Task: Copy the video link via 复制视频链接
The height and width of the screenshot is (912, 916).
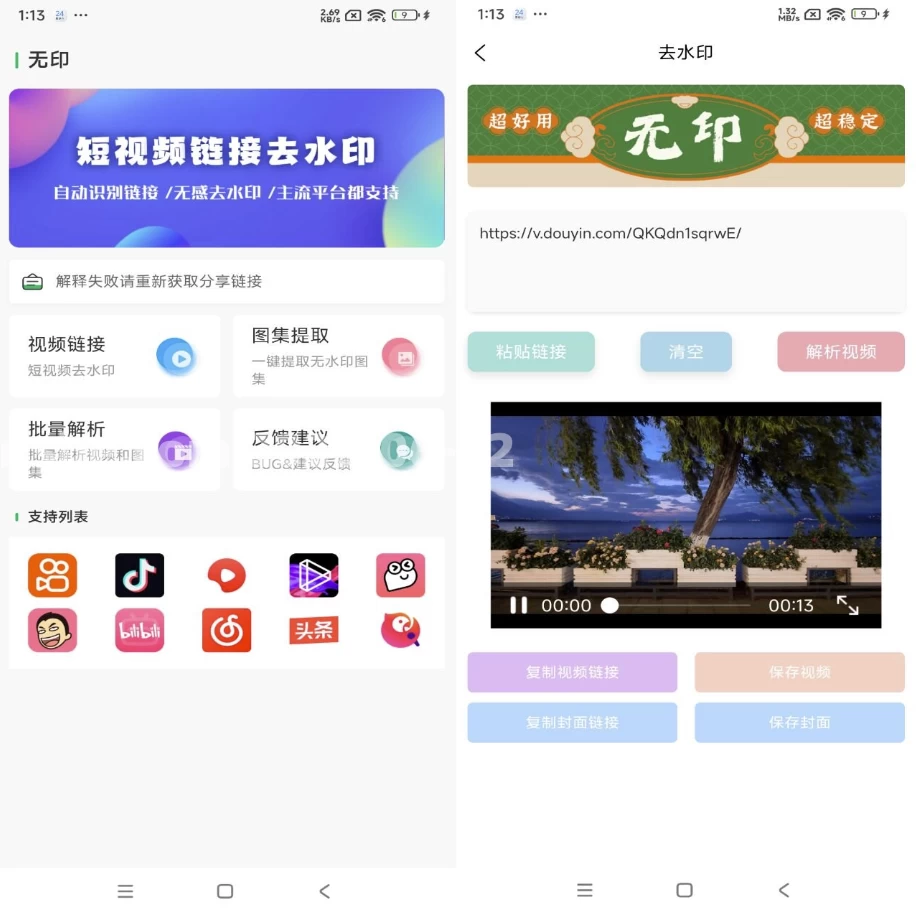Action: (572, 672)
